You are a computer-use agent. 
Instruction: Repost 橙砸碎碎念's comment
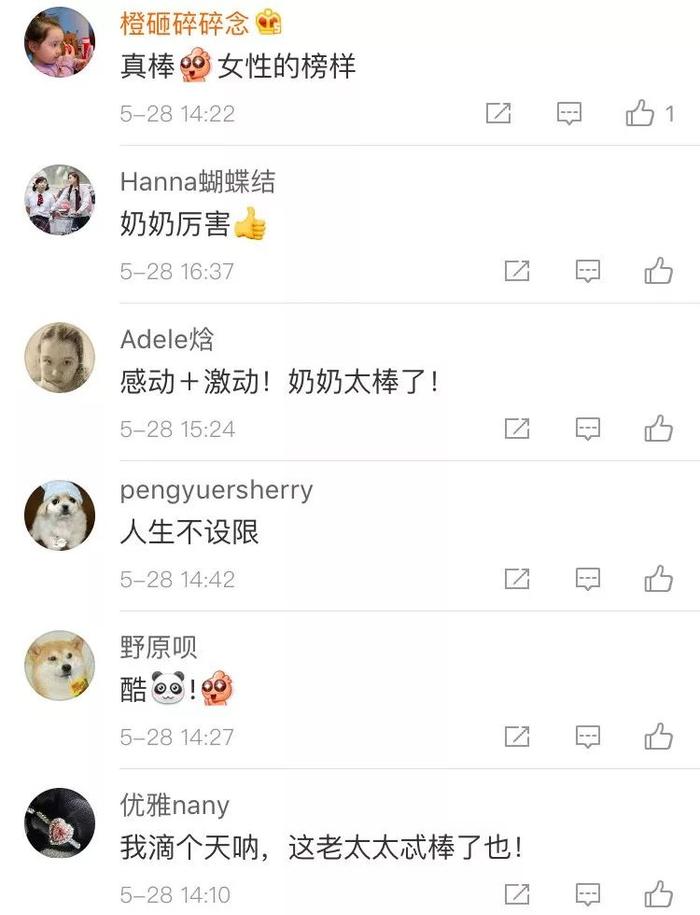[498, 114]
